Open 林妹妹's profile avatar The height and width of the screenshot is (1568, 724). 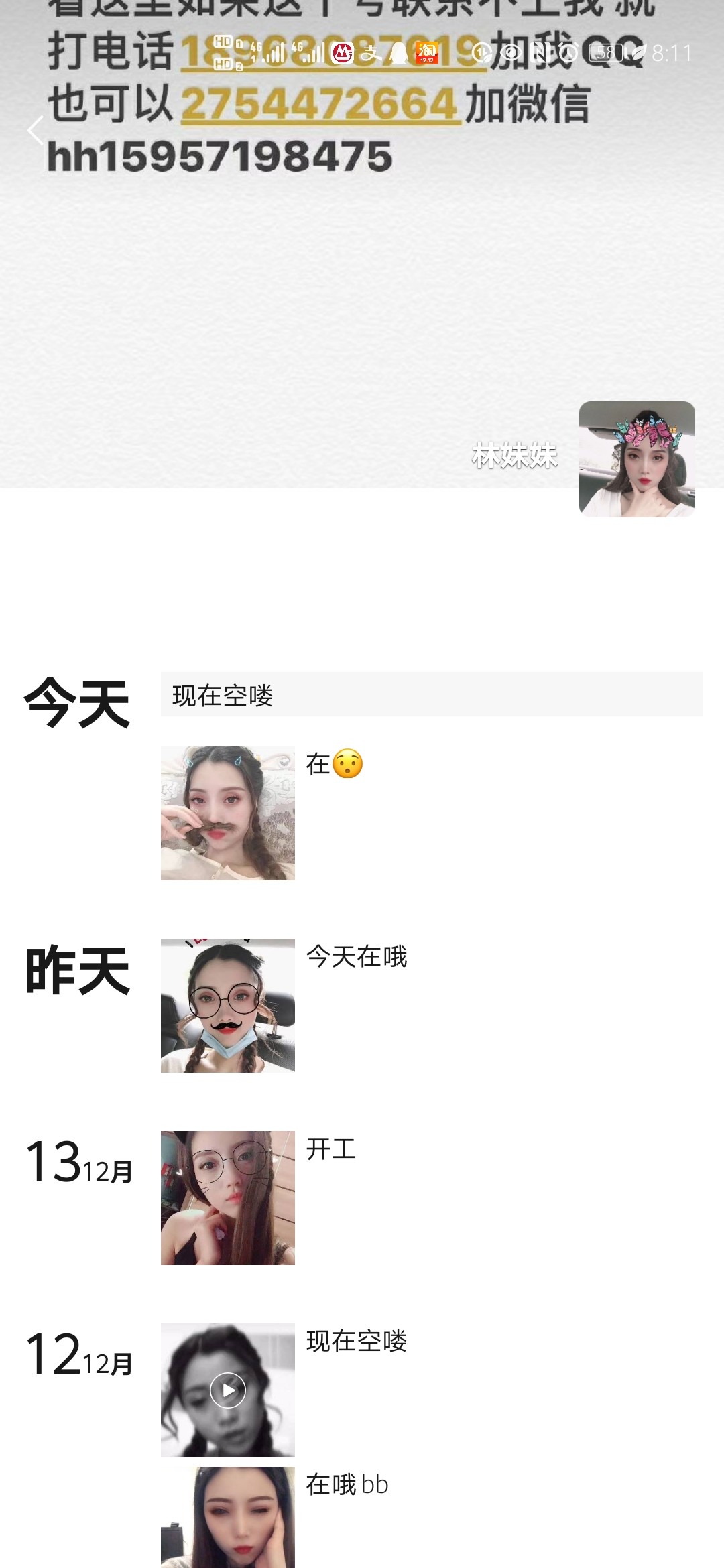click(x=637, y=459)
